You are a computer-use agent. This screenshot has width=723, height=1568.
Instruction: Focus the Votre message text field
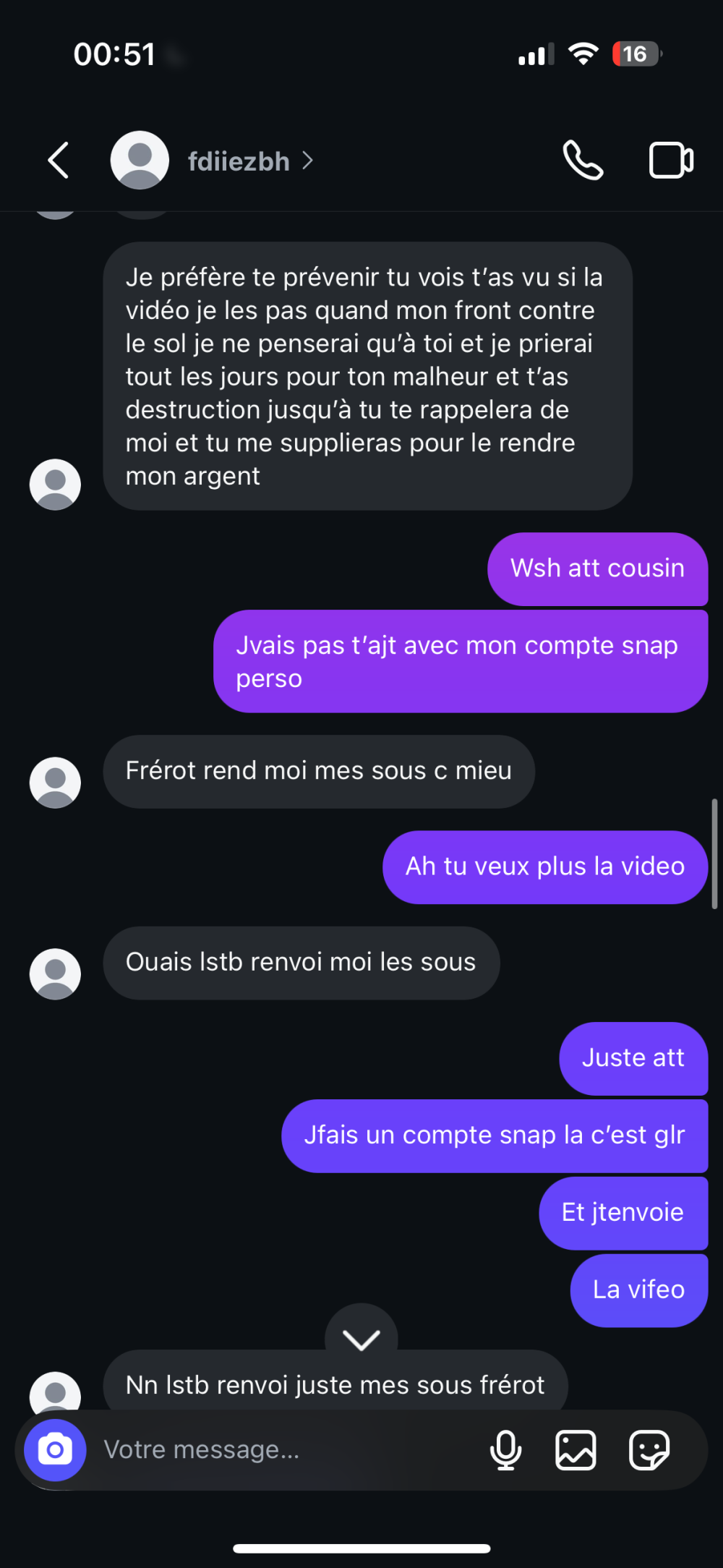point(282,1450)
